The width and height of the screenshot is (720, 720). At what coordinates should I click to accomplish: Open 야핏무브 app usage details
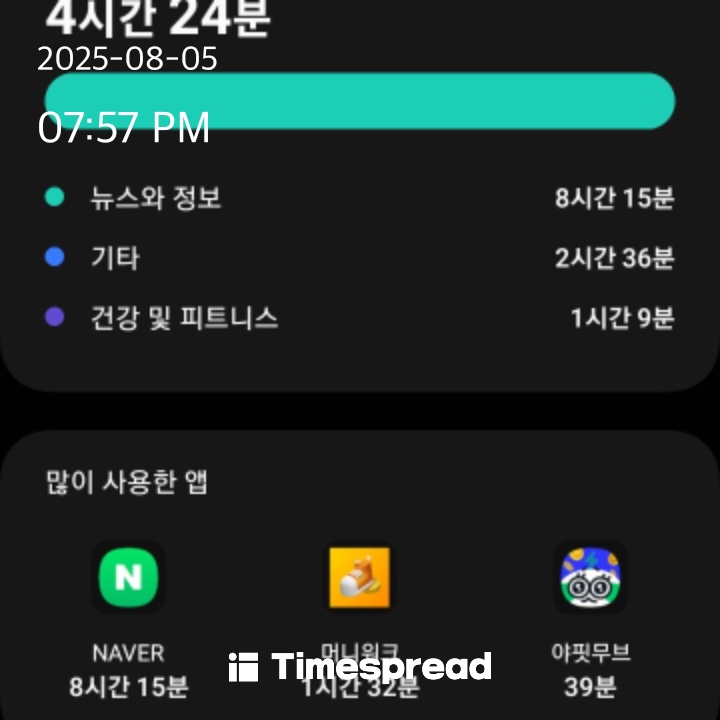[x=590, y=578]
